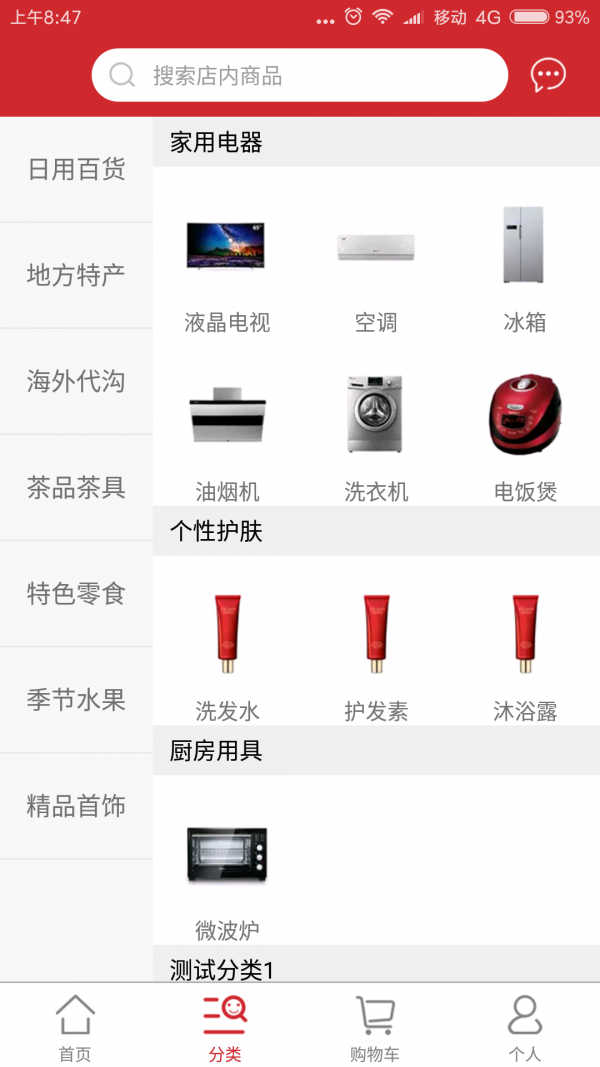Choose the 海外代沟 category
Screen dimensions: 600x1067
coord(76,381)
